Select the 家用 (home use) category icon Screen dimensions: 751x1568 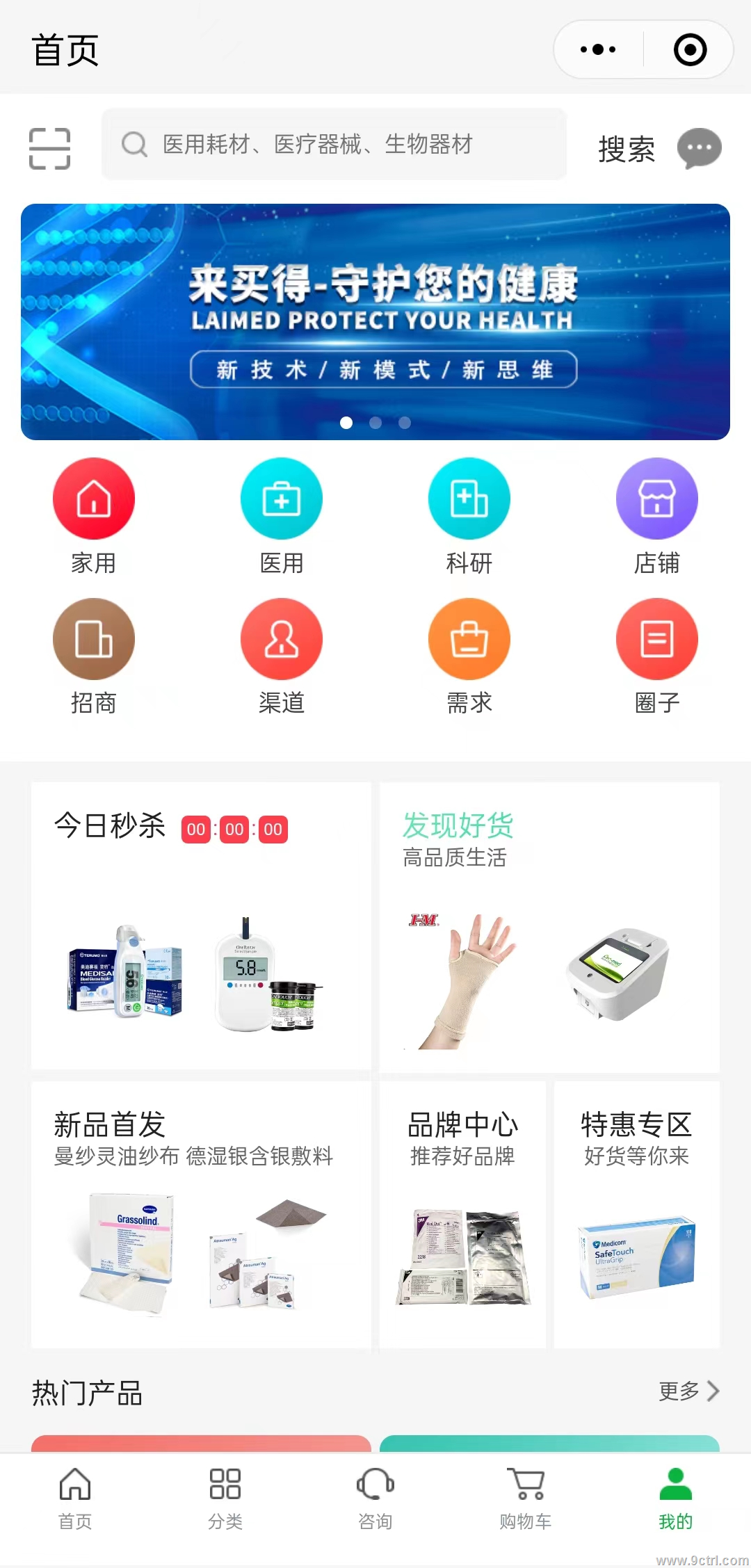pyautogui.click(x=94, y=499)
